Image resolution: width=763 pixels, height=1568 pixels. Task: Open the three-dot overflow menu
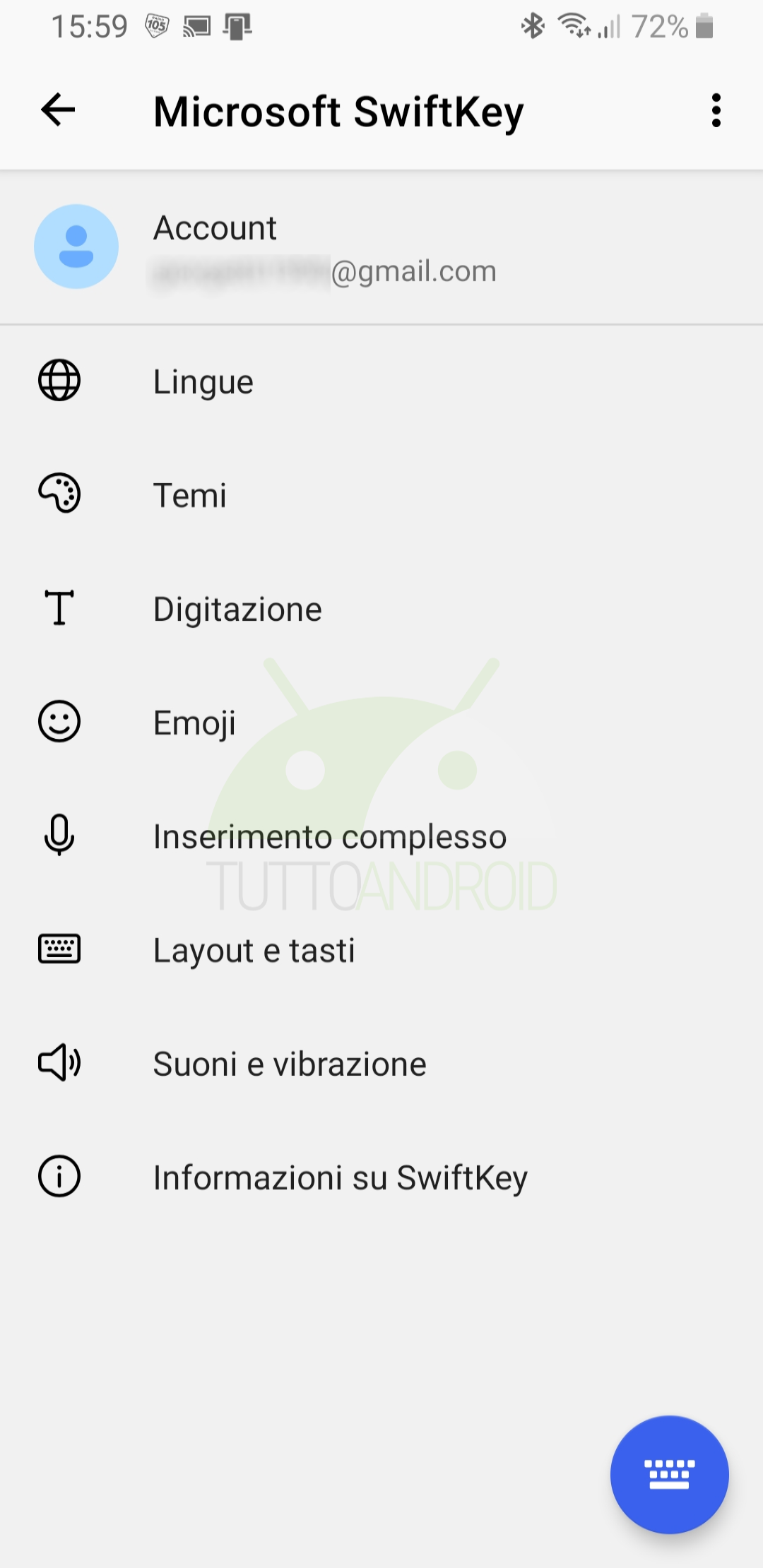[716, 110]
